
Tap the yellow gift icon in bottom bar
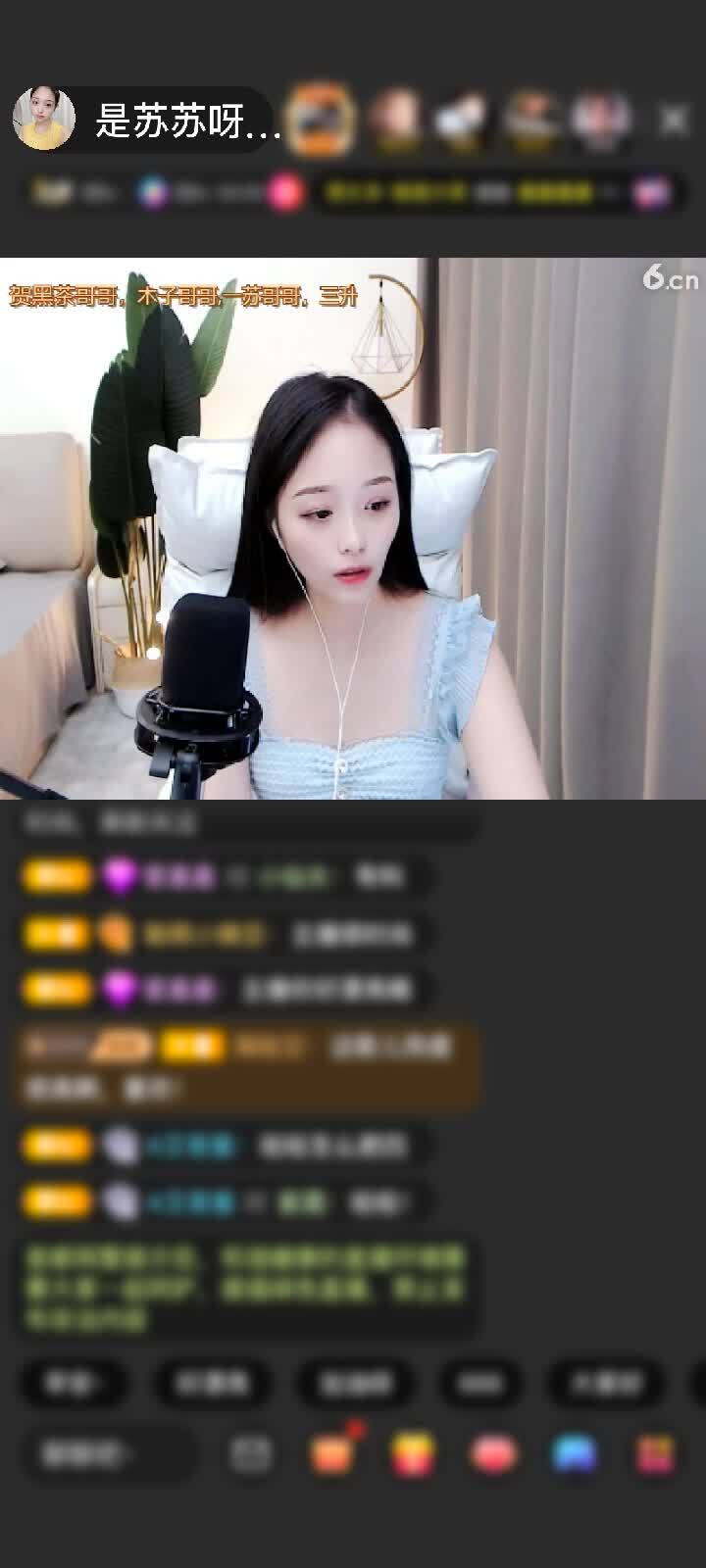click(x=413, y=1454)
